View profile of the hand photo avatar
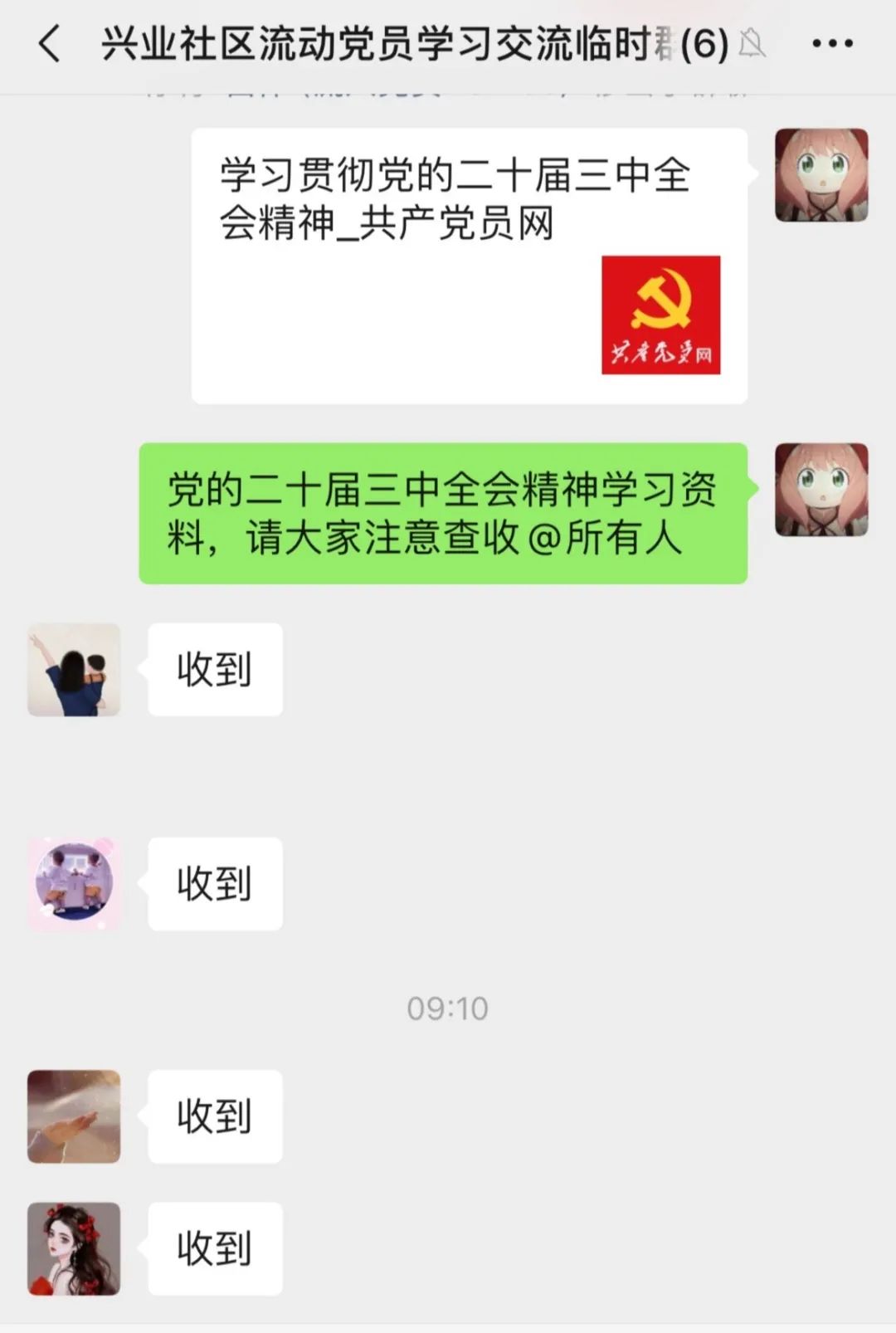Screen dimensions: 896x1333 [74, 1116]
